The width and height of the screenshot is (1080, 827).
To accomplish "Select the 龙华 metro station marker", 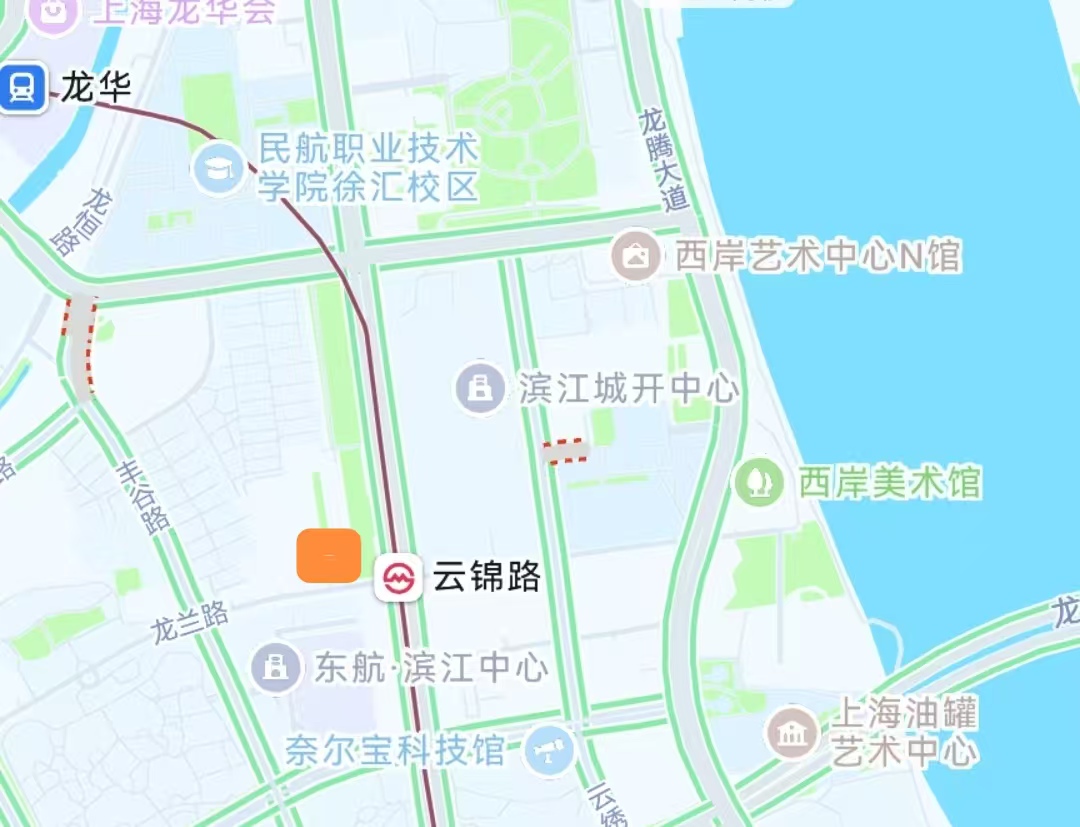I will (x=22, y=88).
